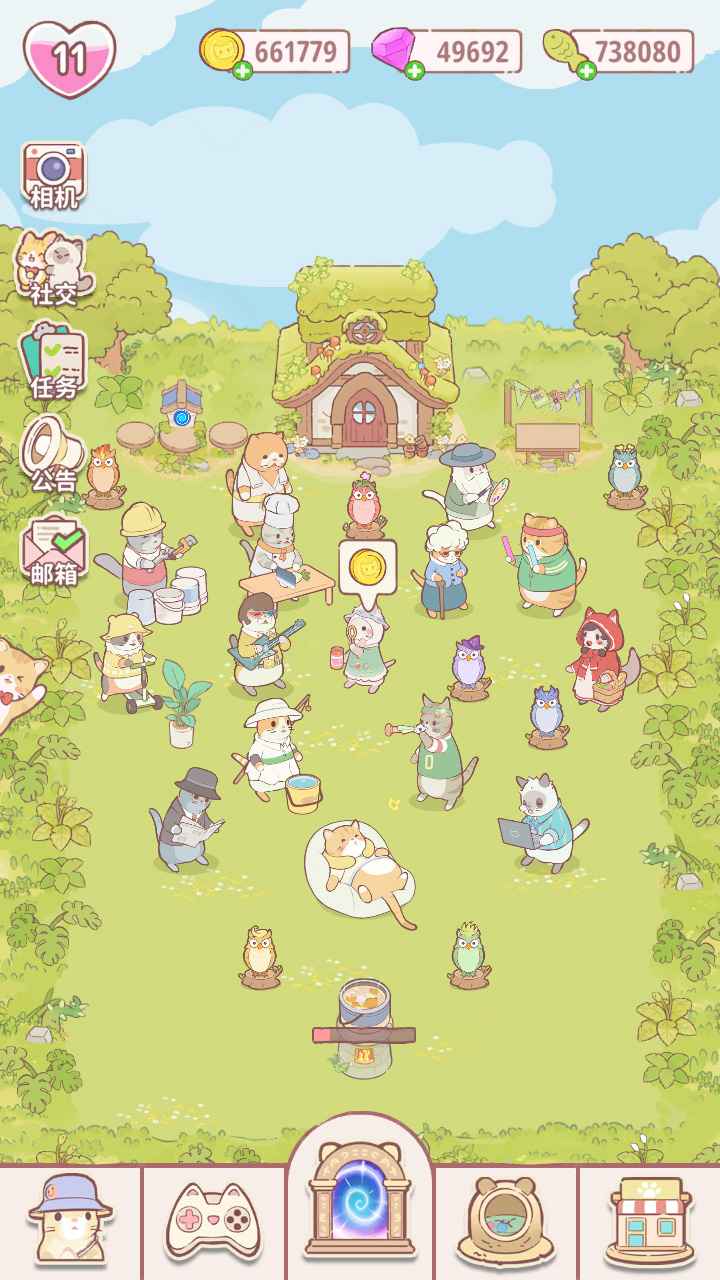Open the 社交 social menu
This screenshot has width=720, height=1280.
pyautogui.click(x=54, y=268)
